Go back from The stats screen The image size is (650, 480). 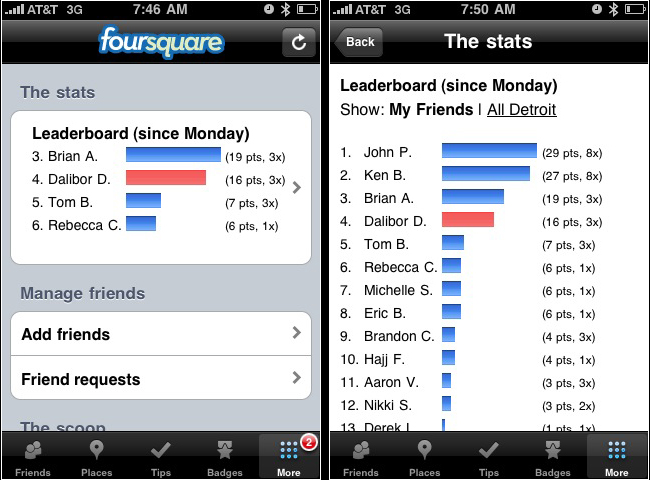pos(360,42)
